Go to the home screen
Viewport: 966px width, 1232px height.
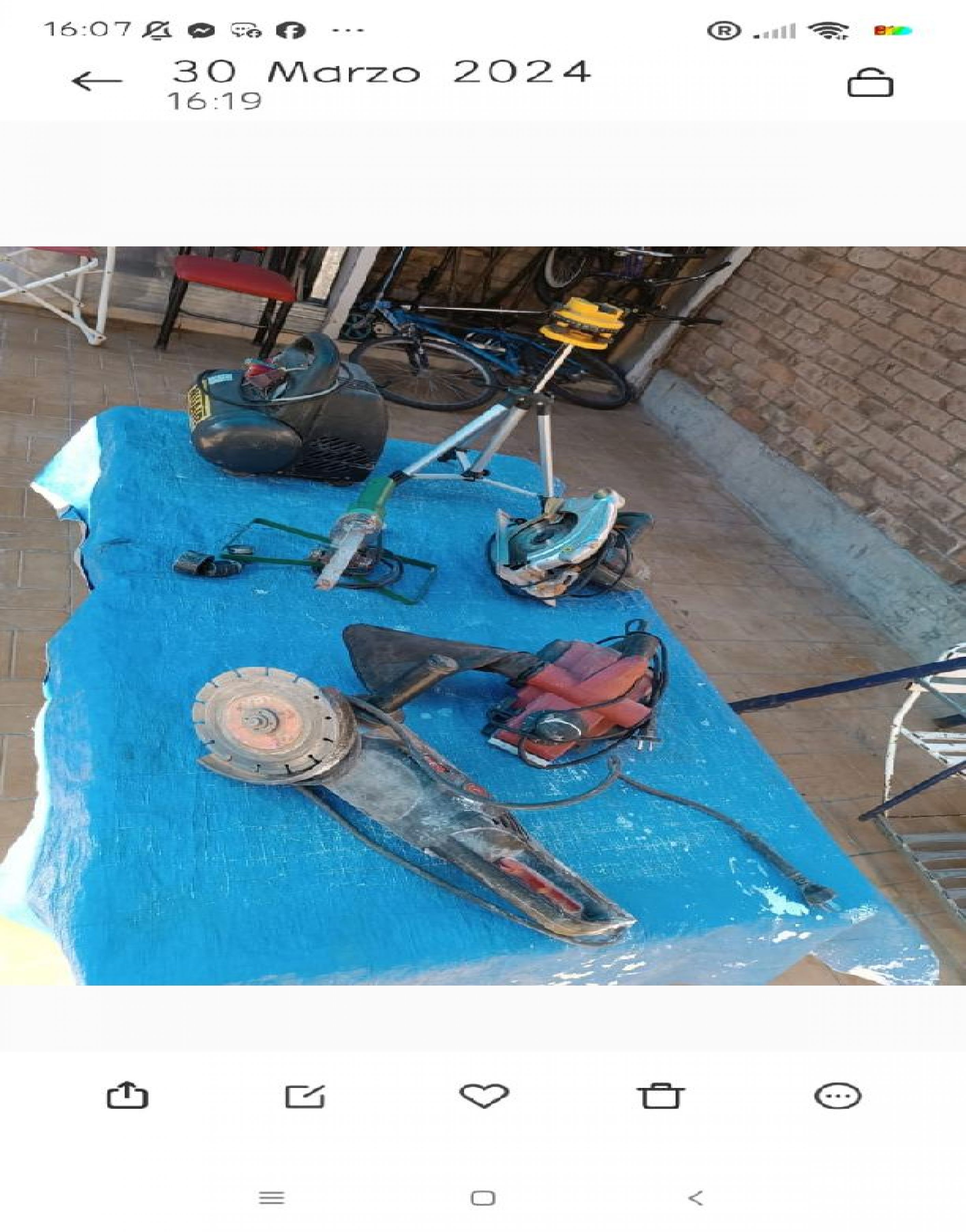click(x=483, y=1198)
